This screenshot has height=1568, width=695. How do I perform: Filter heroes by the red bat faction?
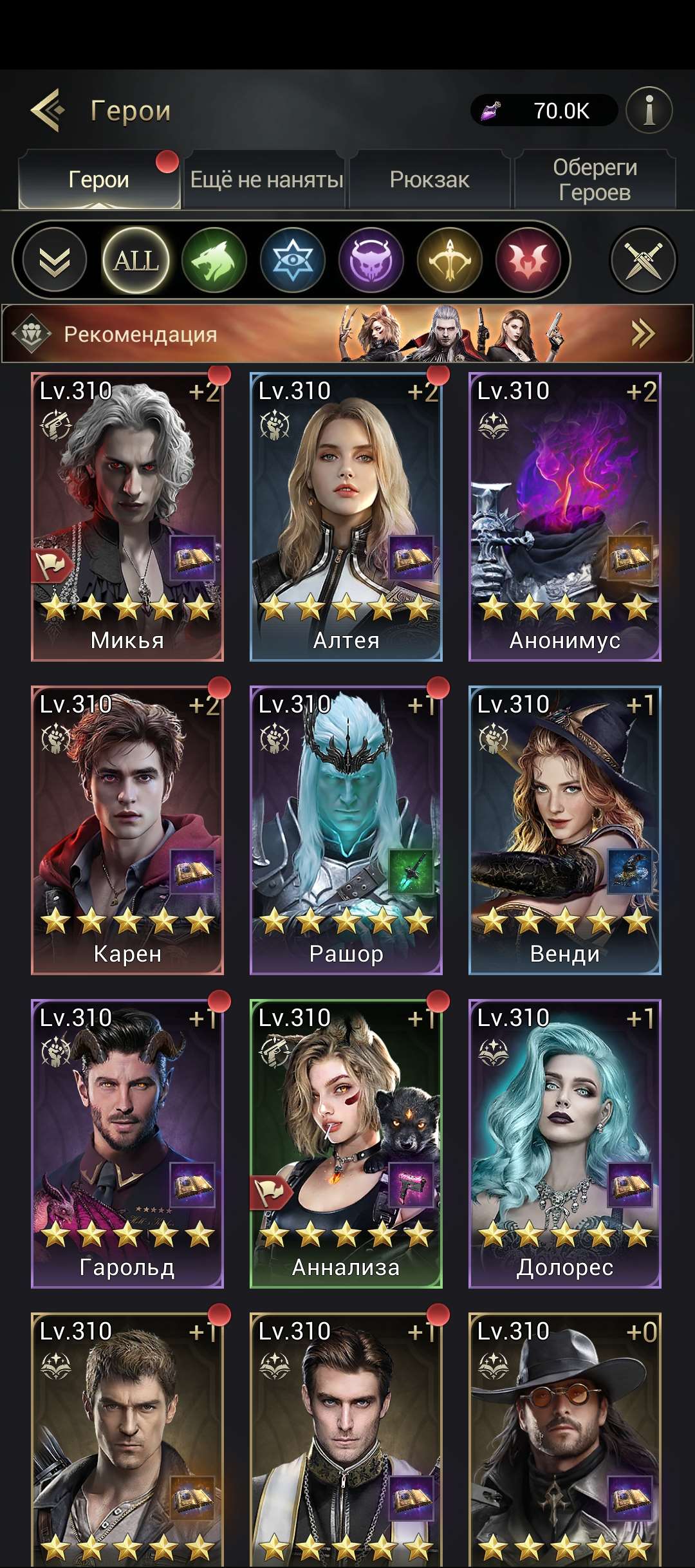tap(528, 260)
